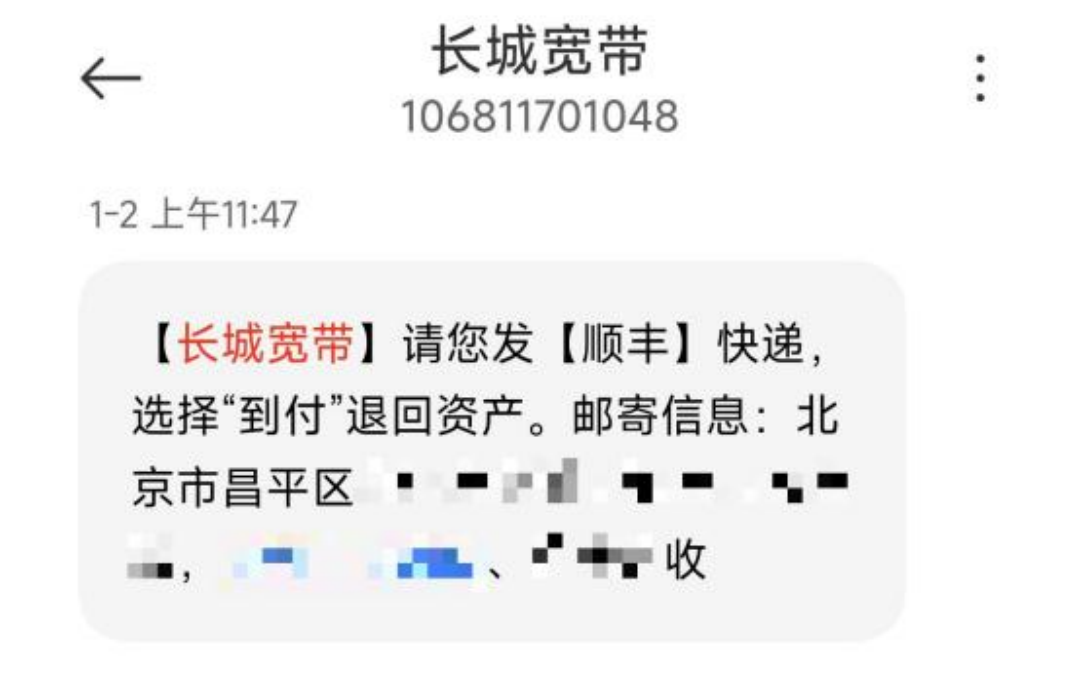The image size is (1080, 684).
Task: Go back using the arrow icon
Action: (x=110, y=79)
